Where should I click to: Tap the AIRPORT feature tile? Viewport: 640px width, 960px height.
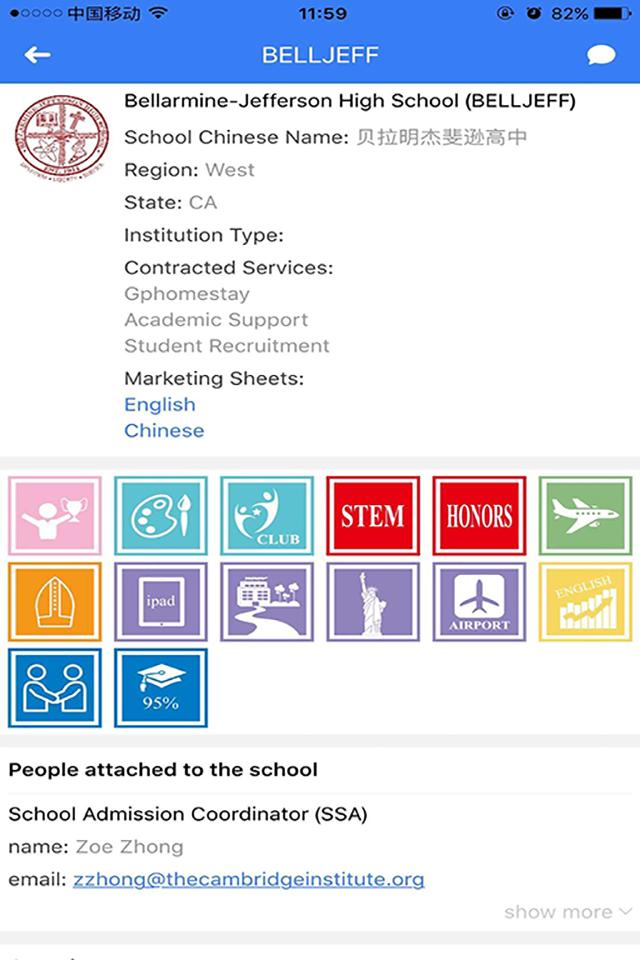(479, 602)
